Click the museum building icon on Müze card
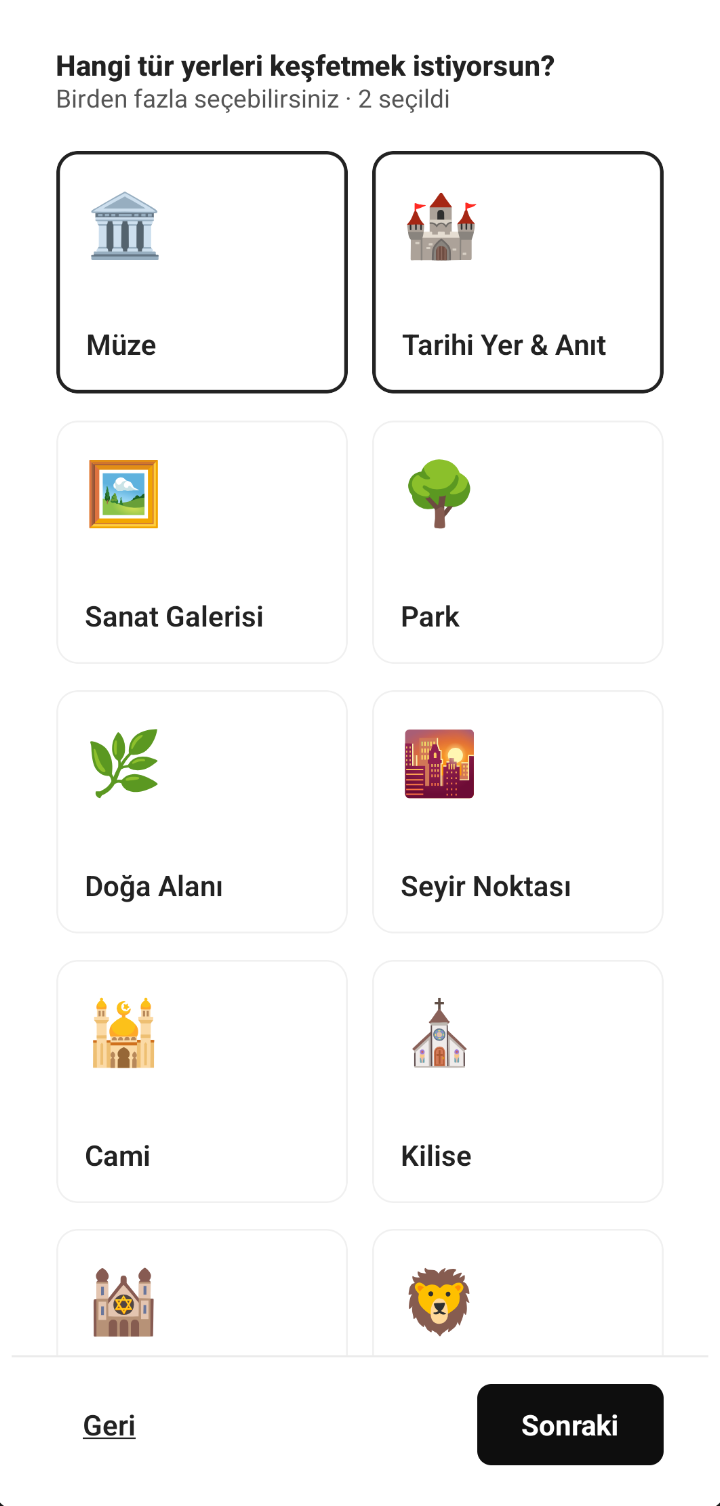Image resolution: width=720 pixels, height=1506 pixels. tap(124, 224)
